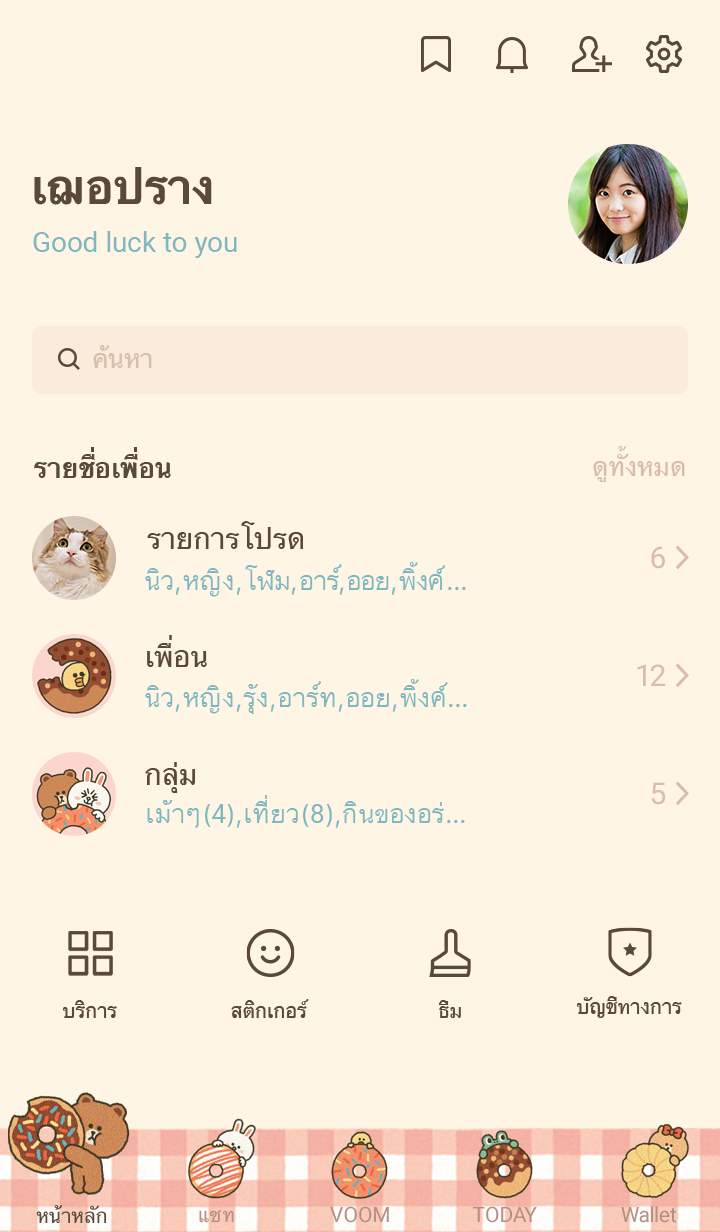Open the profile photo of เฌอปราง
This screenshot has width=720, height=1232.
tap(628, 204)
